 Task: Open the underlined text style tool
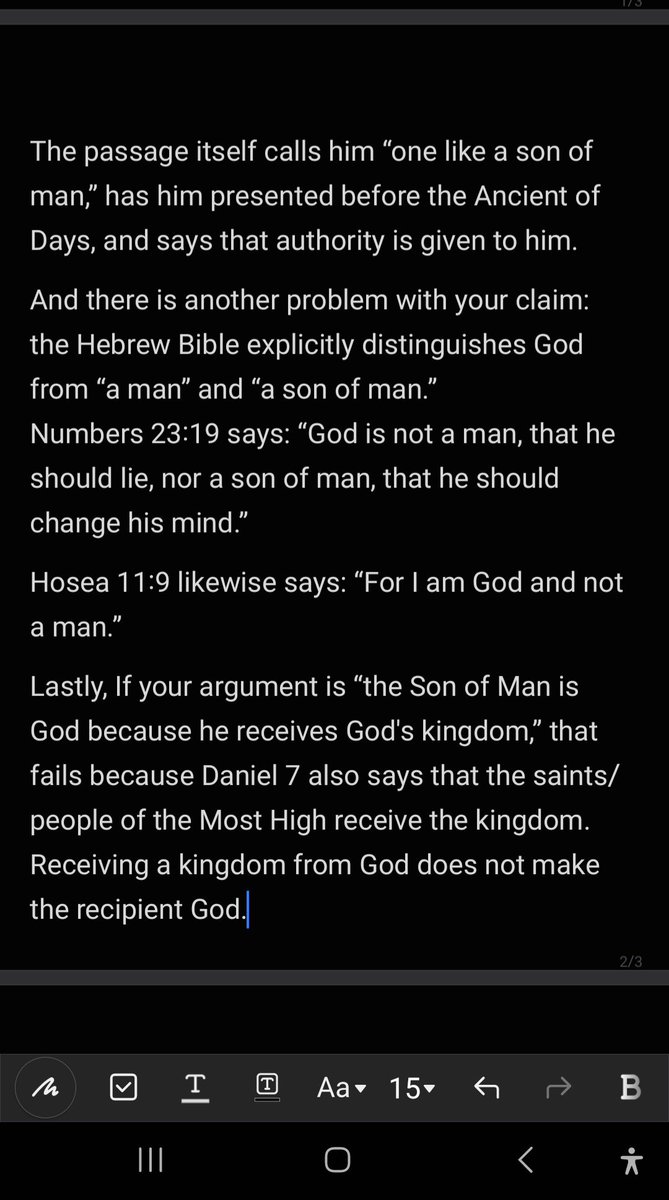[195, 1087]
